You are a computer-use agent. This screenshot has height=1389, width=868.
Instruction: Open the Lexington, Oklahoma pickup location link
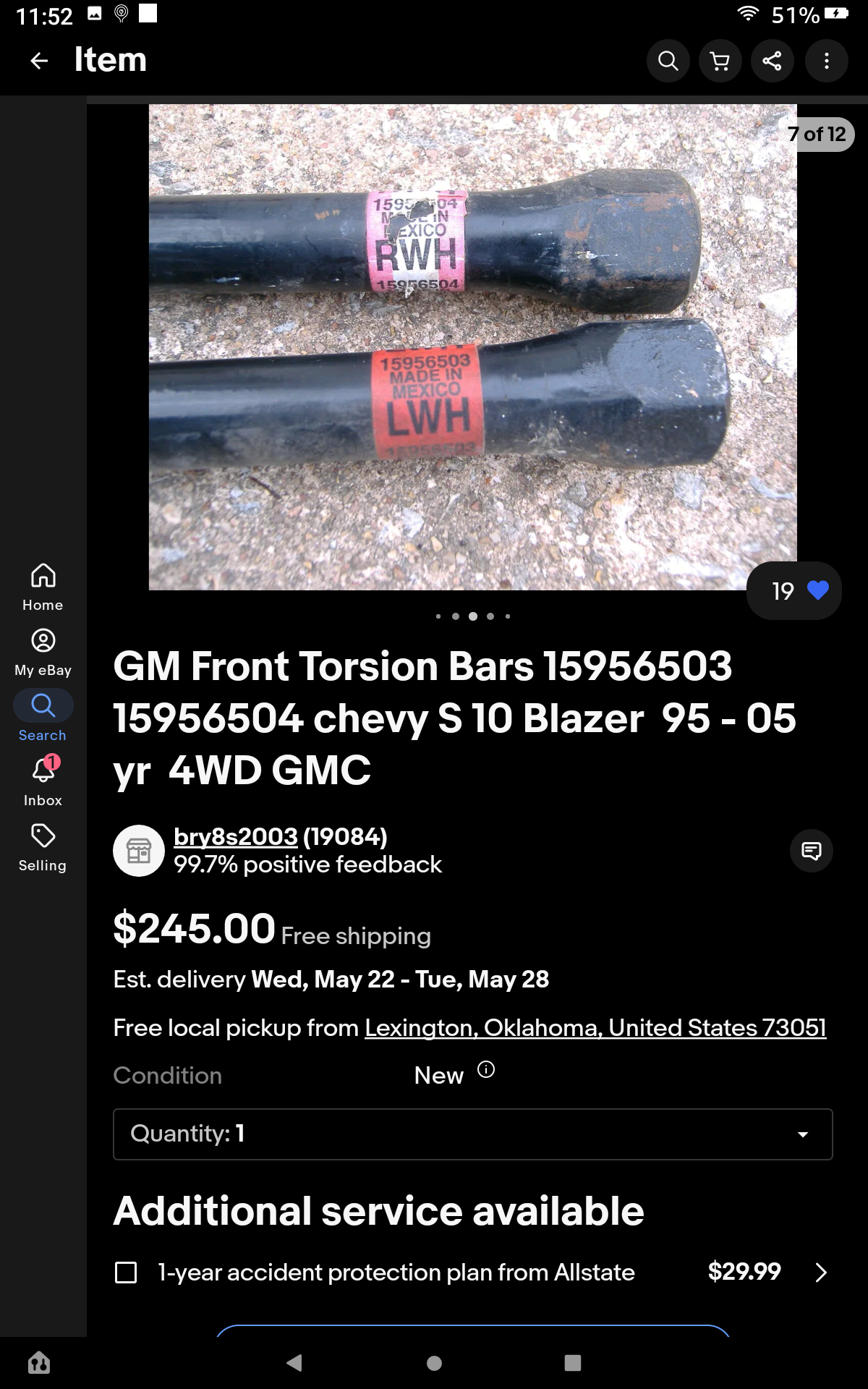(595, 1028)
